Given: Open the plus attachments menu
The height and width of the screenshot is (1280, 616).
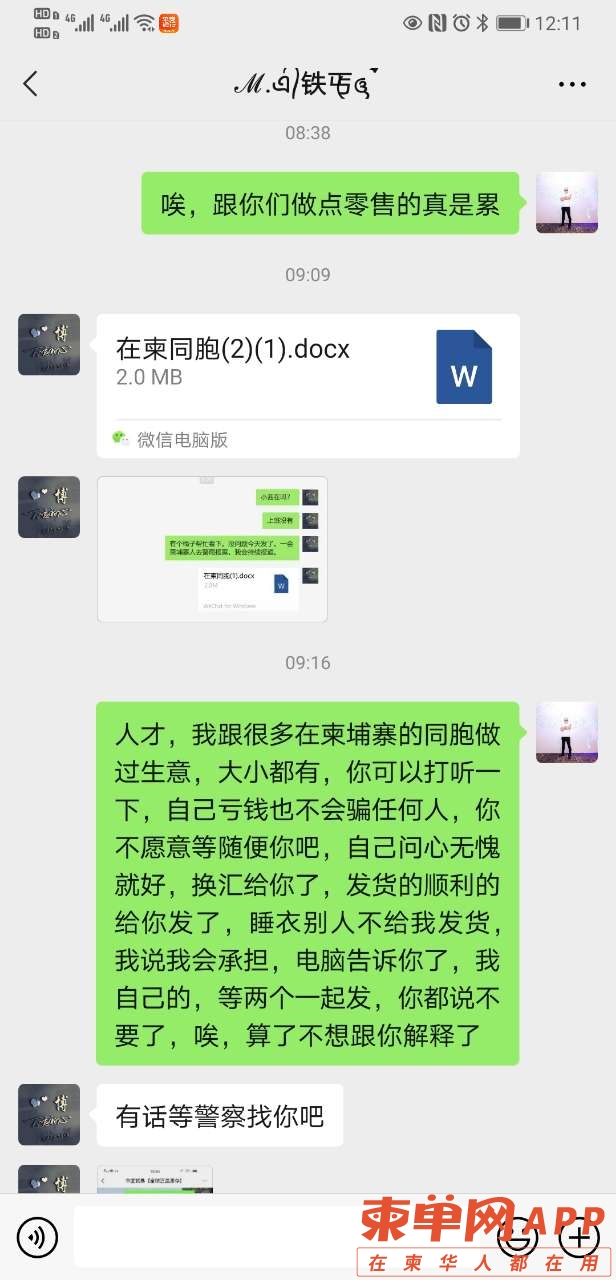Looking at the screenshot, I should 579,1238.
